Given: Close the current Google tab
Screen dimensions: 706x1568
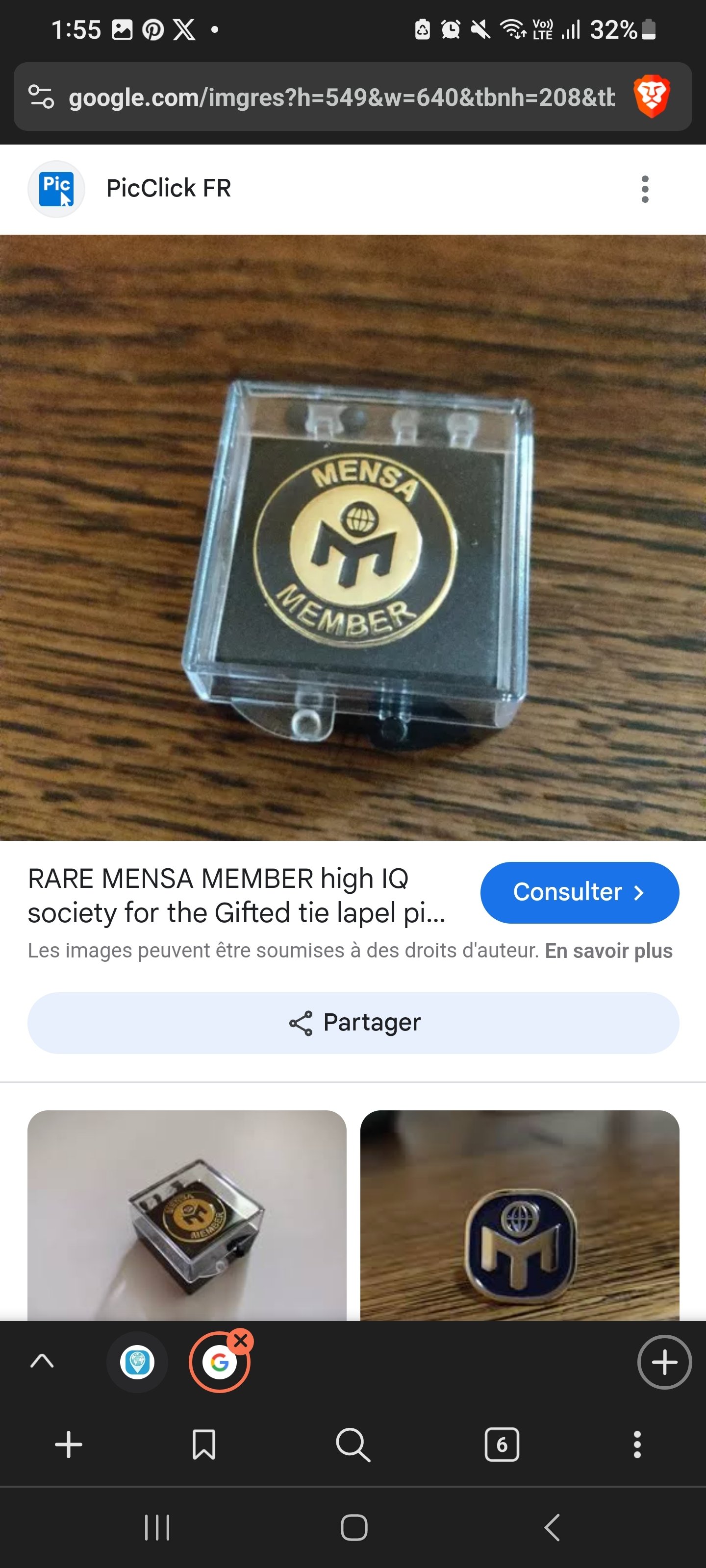Looking at the screenshot, I should coord(241,1340).
